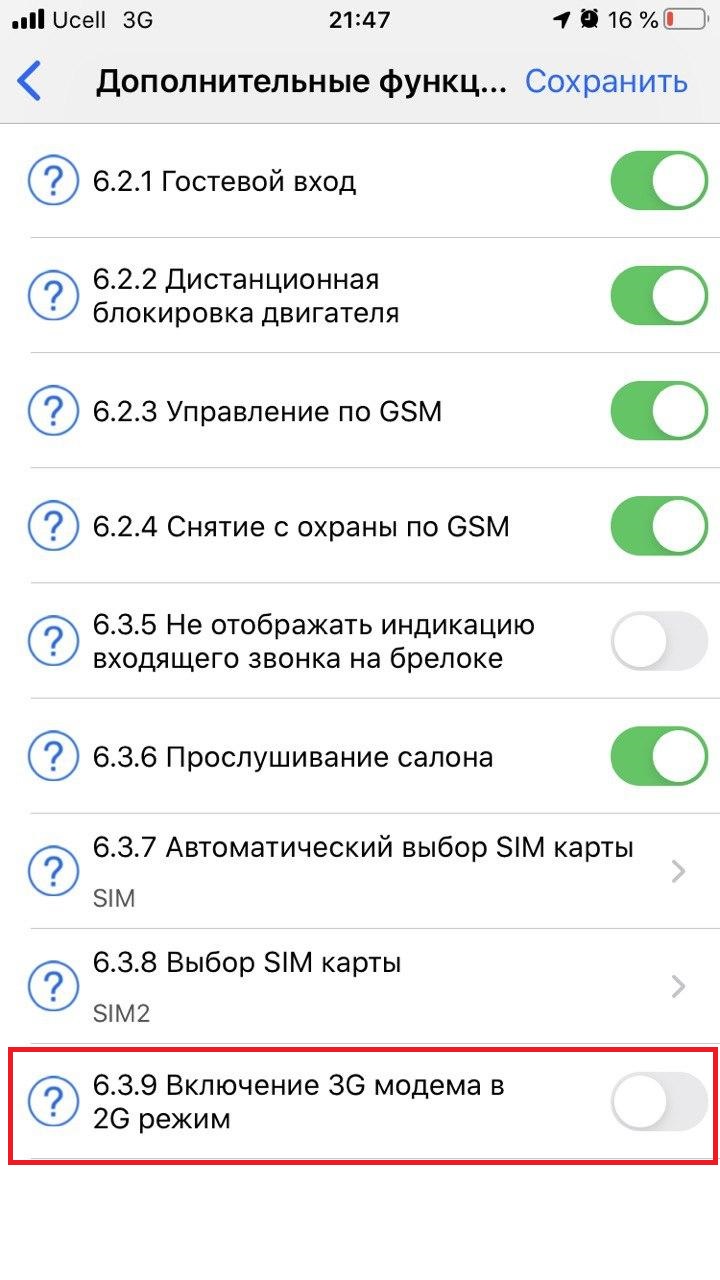Show help for 6.3.9 3G модем setting
The image size is (720, 1280).
pos(53,1101)
